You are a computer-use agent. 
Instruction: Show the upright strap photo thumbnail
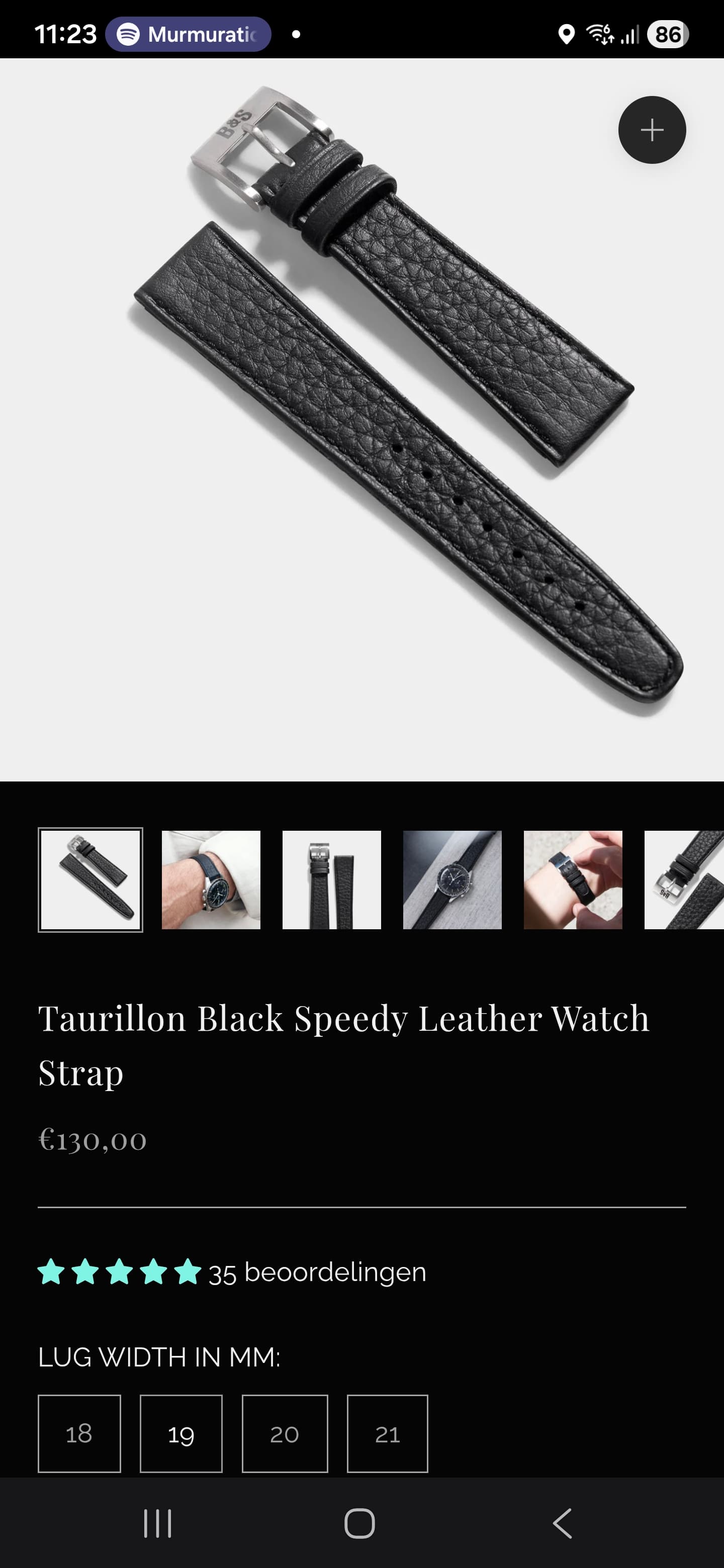coord(331,879)
